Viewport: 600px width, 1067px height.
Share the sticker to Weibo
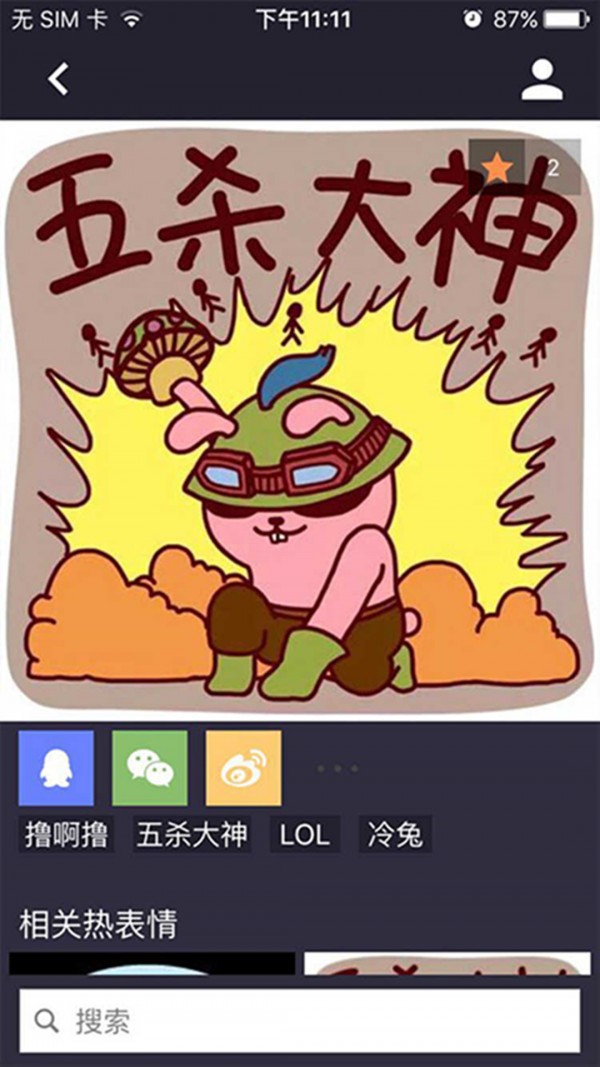(243, 768)
